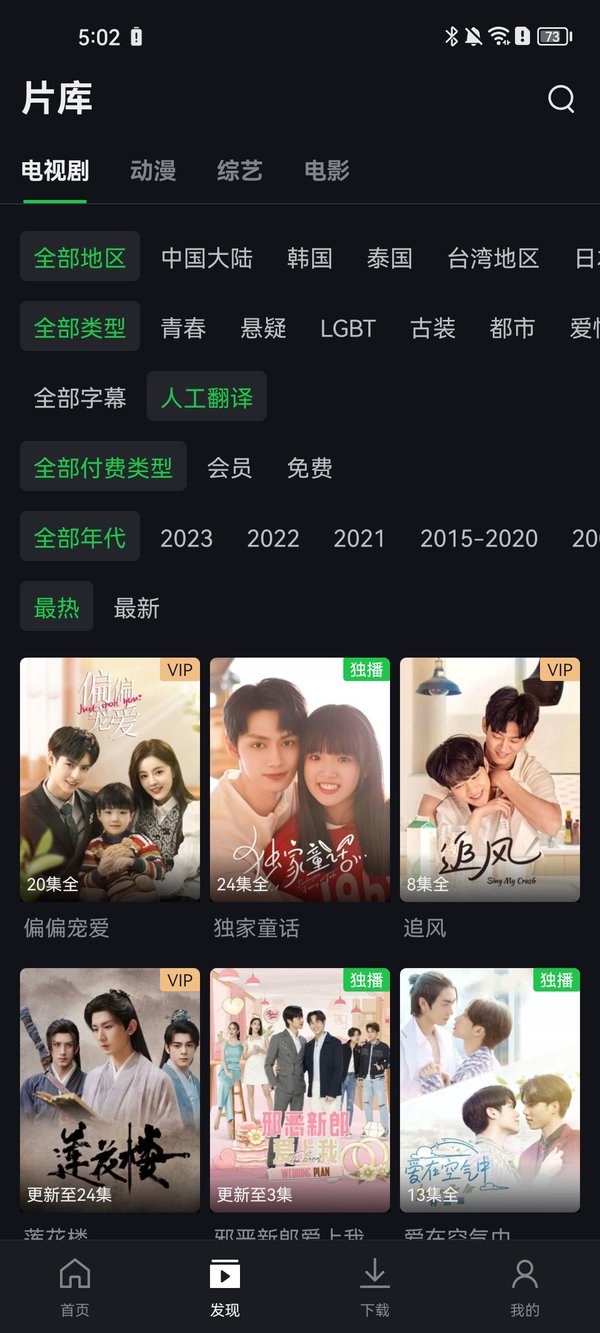The height and width of the screenshot is (1333, 600).
Task: Open the search icon
Action: pyautogui.click(x=561, y=99)
